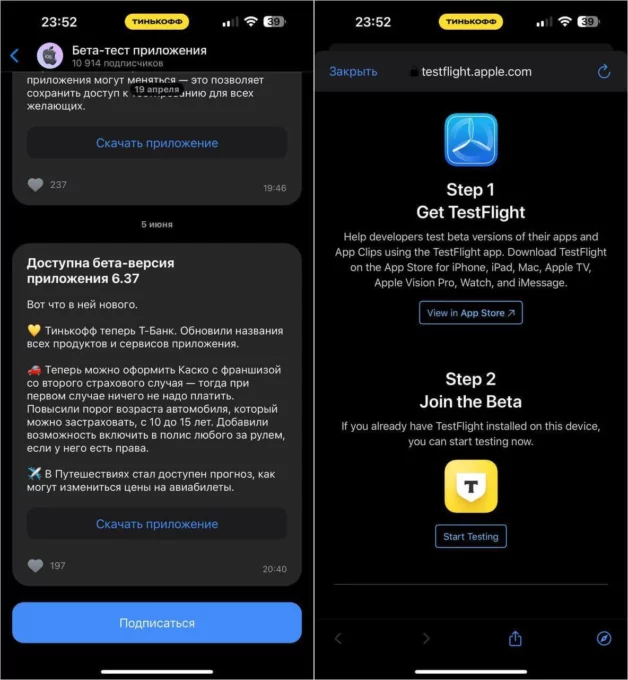The image size is (628, 680).
Task: Close the browser via Закрыть
Action: tap(353, 71)
